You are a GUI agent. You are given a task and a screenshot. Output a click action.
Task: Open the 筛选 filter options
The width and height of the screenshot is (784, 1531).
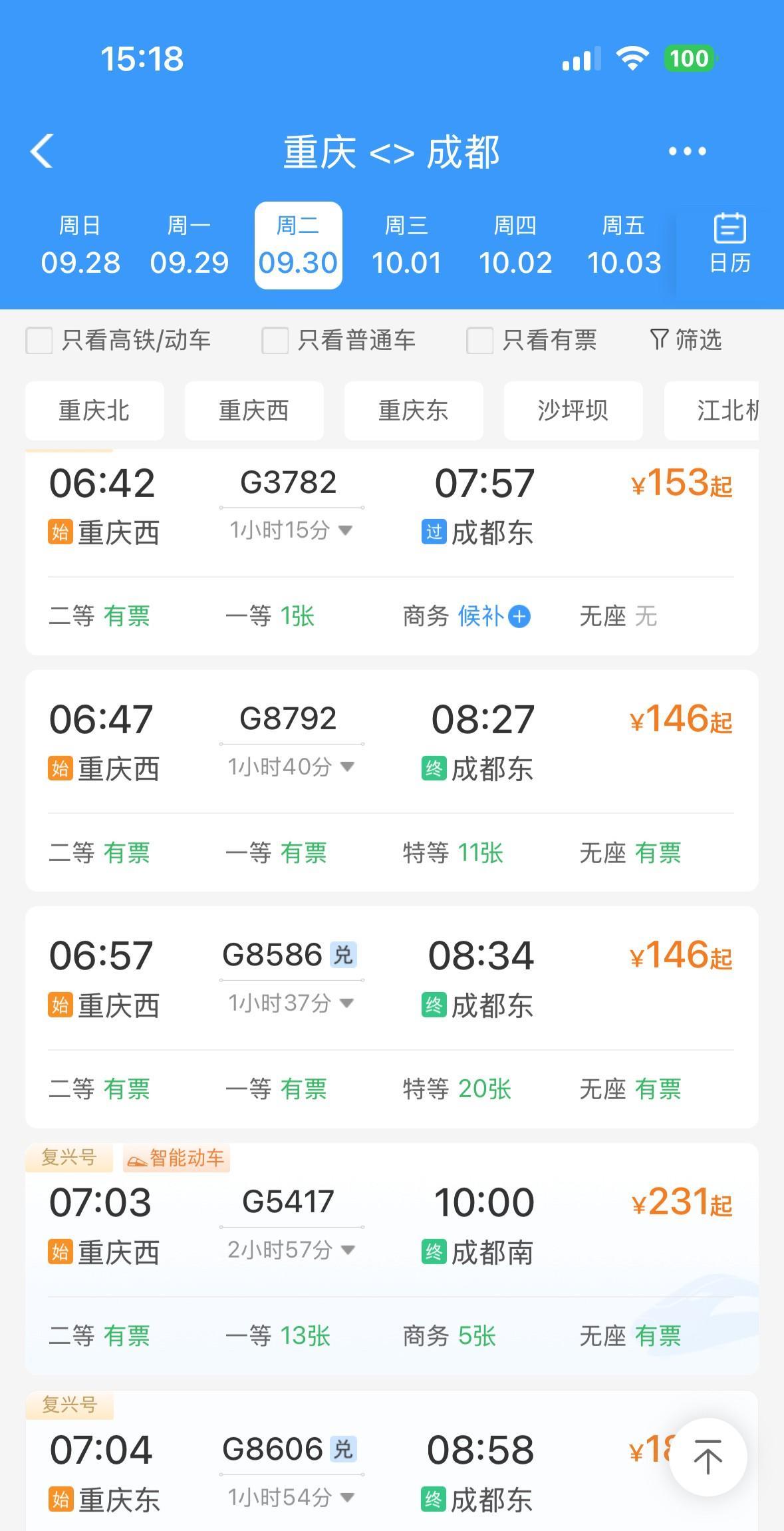click(x=686, y=340)
